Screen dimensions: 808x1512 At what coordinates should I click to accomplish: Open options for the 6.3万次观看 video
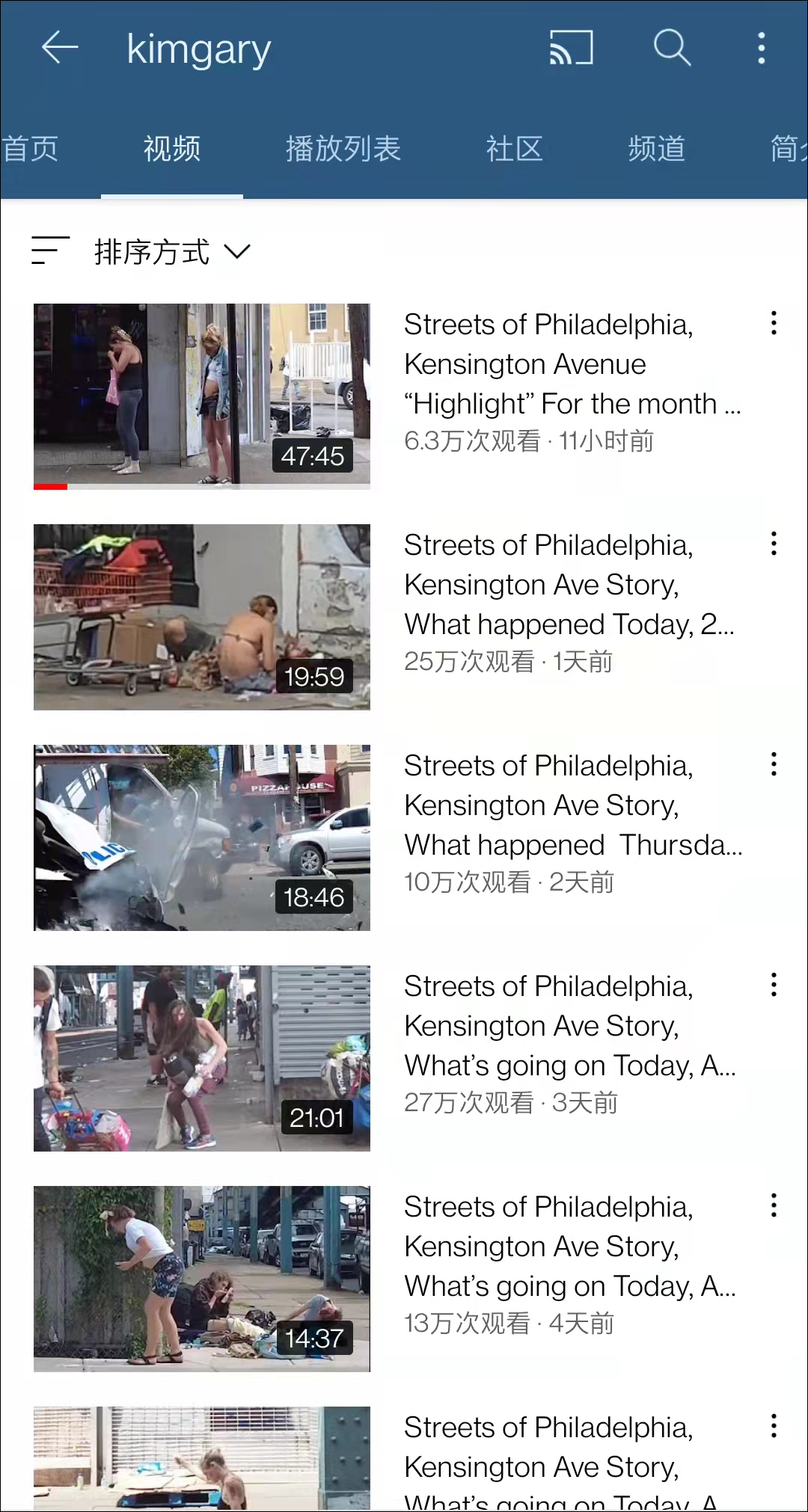pos(774,323)
